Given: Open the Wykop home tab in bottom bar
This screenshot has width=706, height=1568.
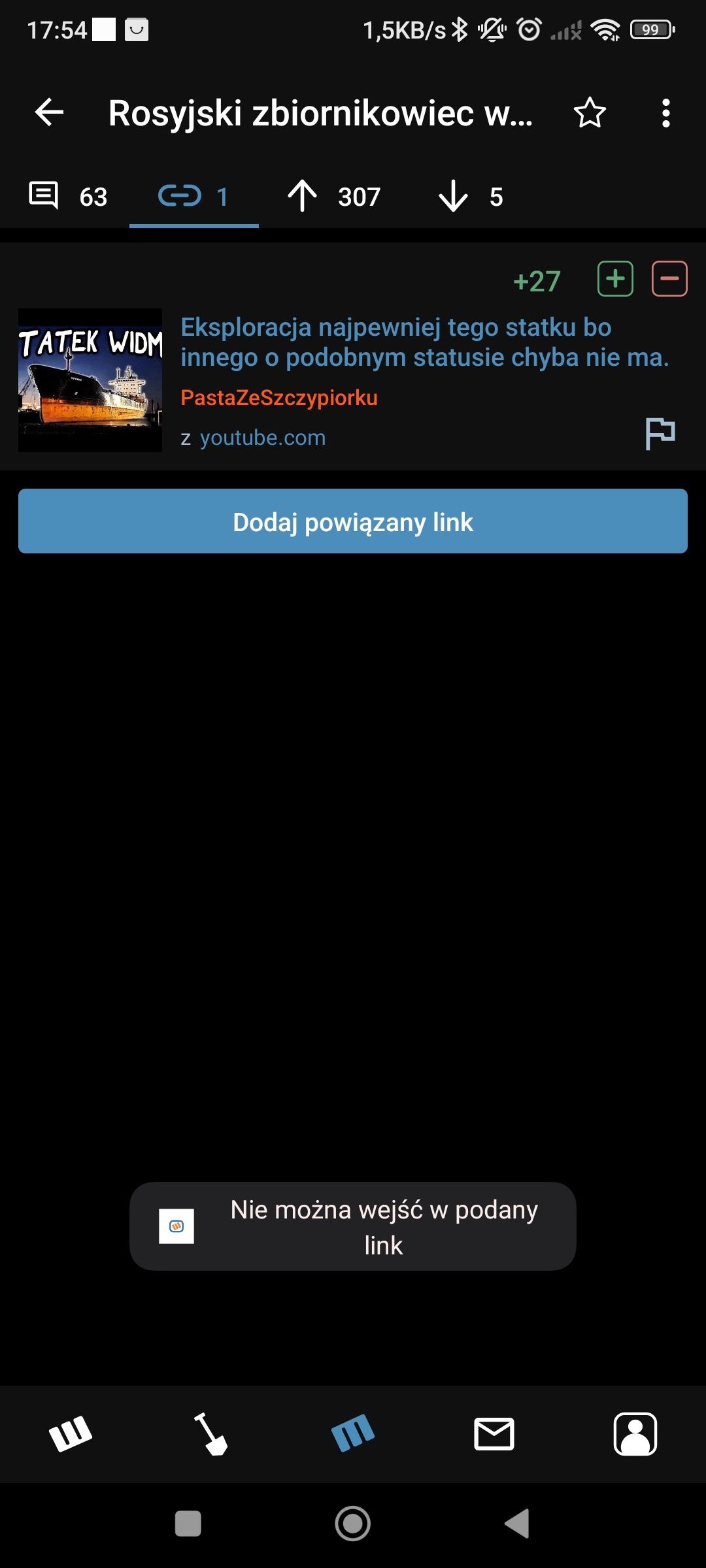Looking at the screenshot, I should [x=71, y=1434].
